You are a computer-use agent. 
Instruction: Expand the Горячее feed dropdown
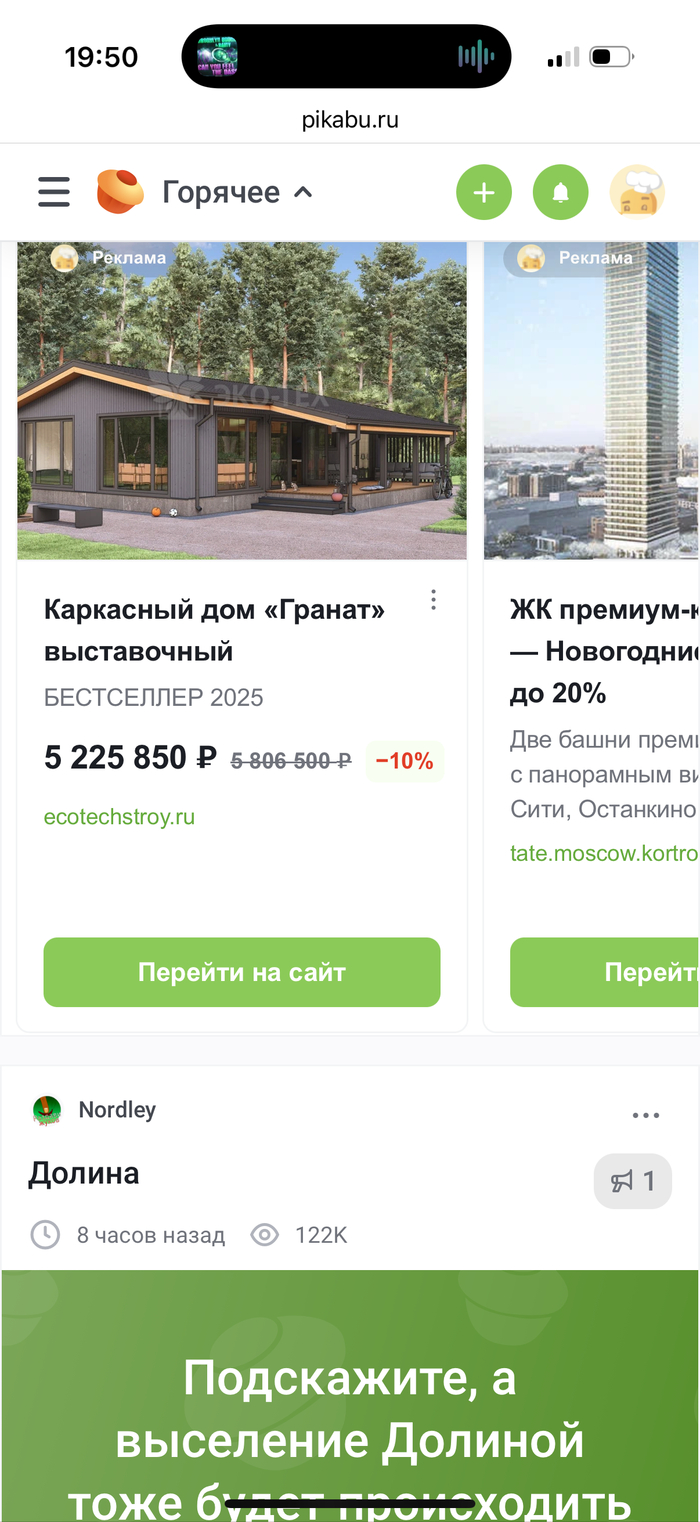click(238, 192)
